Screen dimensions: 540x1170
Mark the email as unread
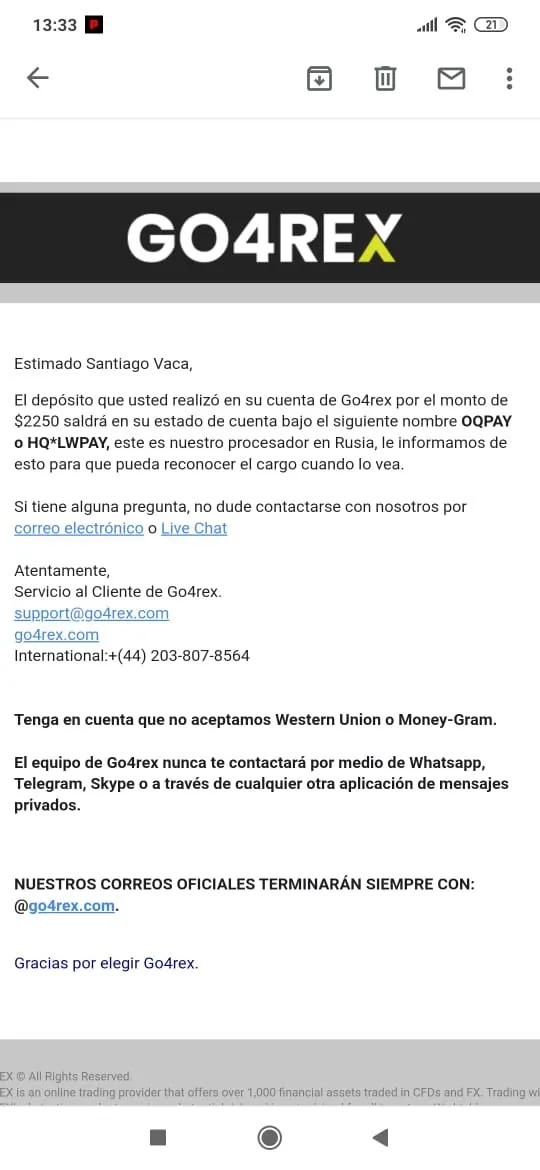[x=451, y=78]
